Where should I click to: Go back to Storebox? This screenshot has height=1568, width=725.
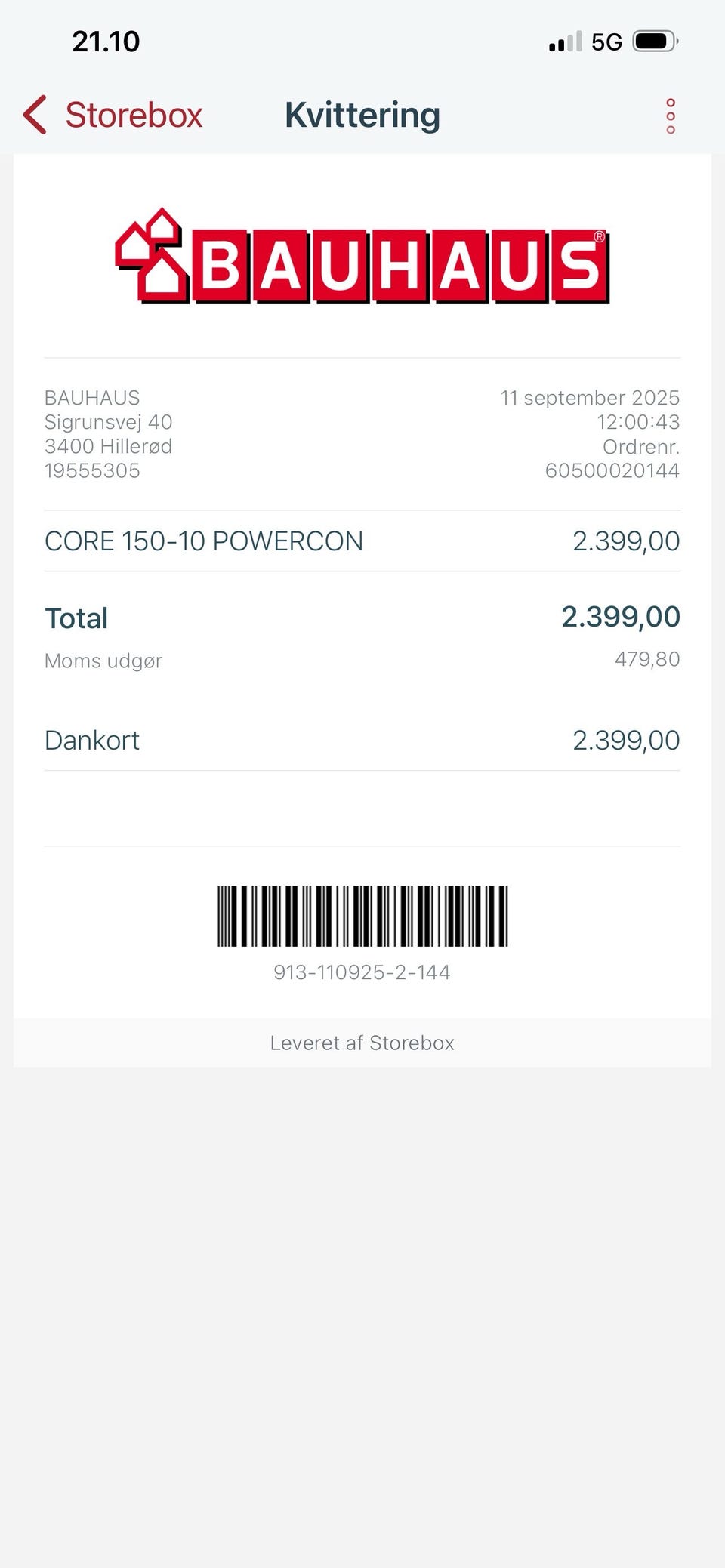pos(113,116)
